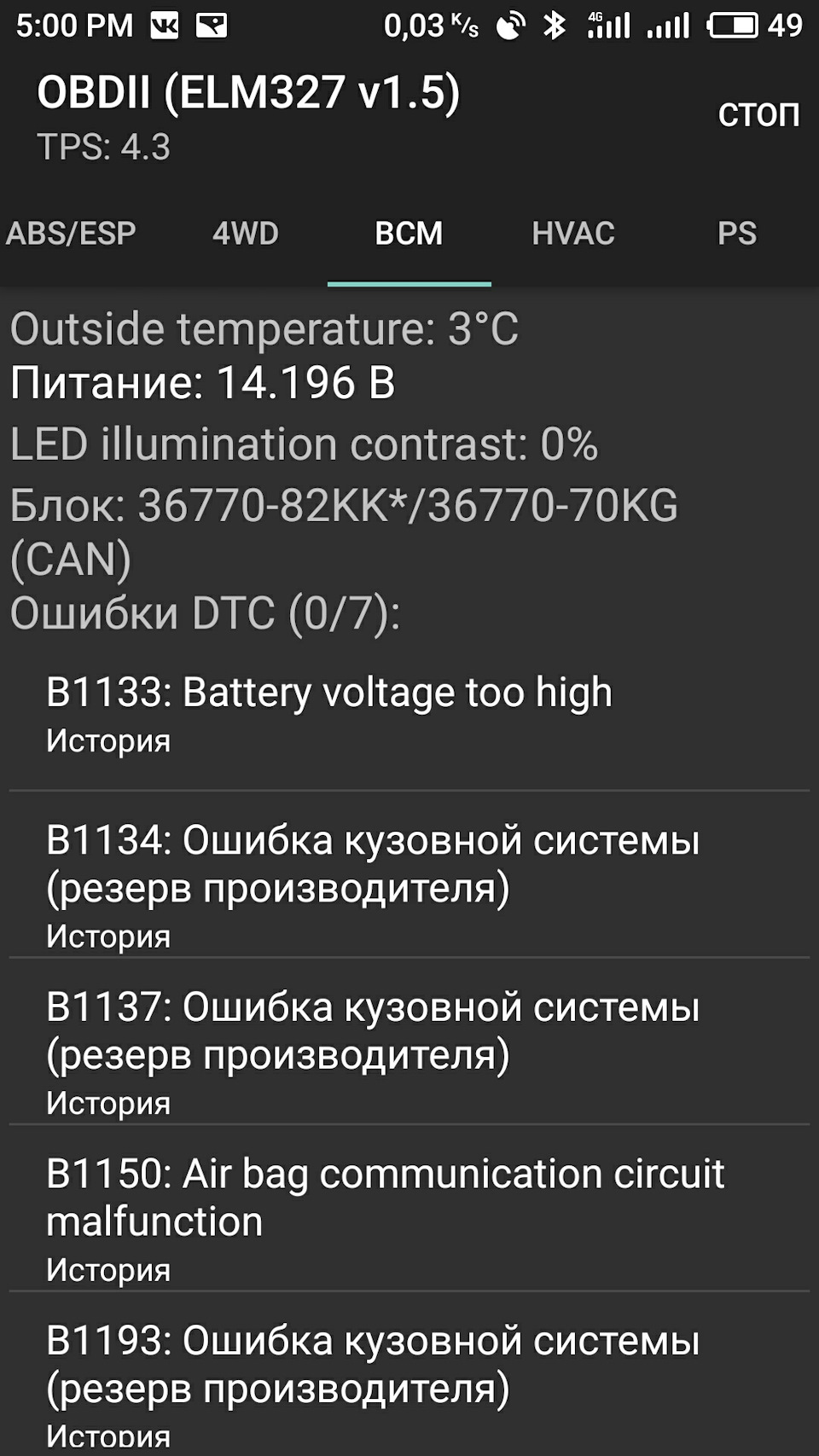Viewport: 819px width, 1456px height.
Task: Tap the СТОП button
Action: tap(758, 115)
